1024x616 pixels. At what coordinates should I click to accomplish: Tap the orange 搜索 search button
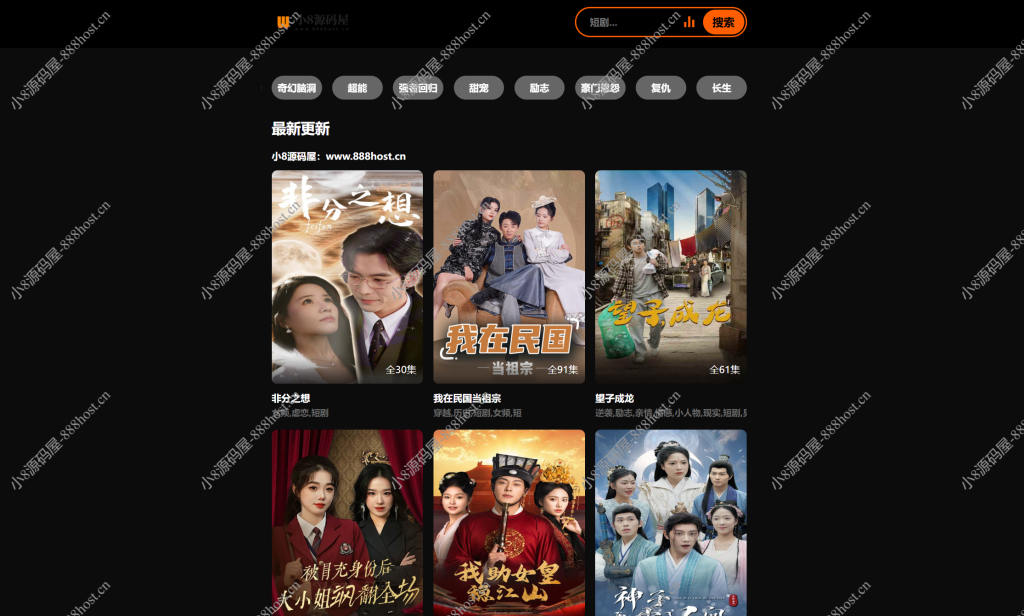pyautogui.click(x=723, y=22)
